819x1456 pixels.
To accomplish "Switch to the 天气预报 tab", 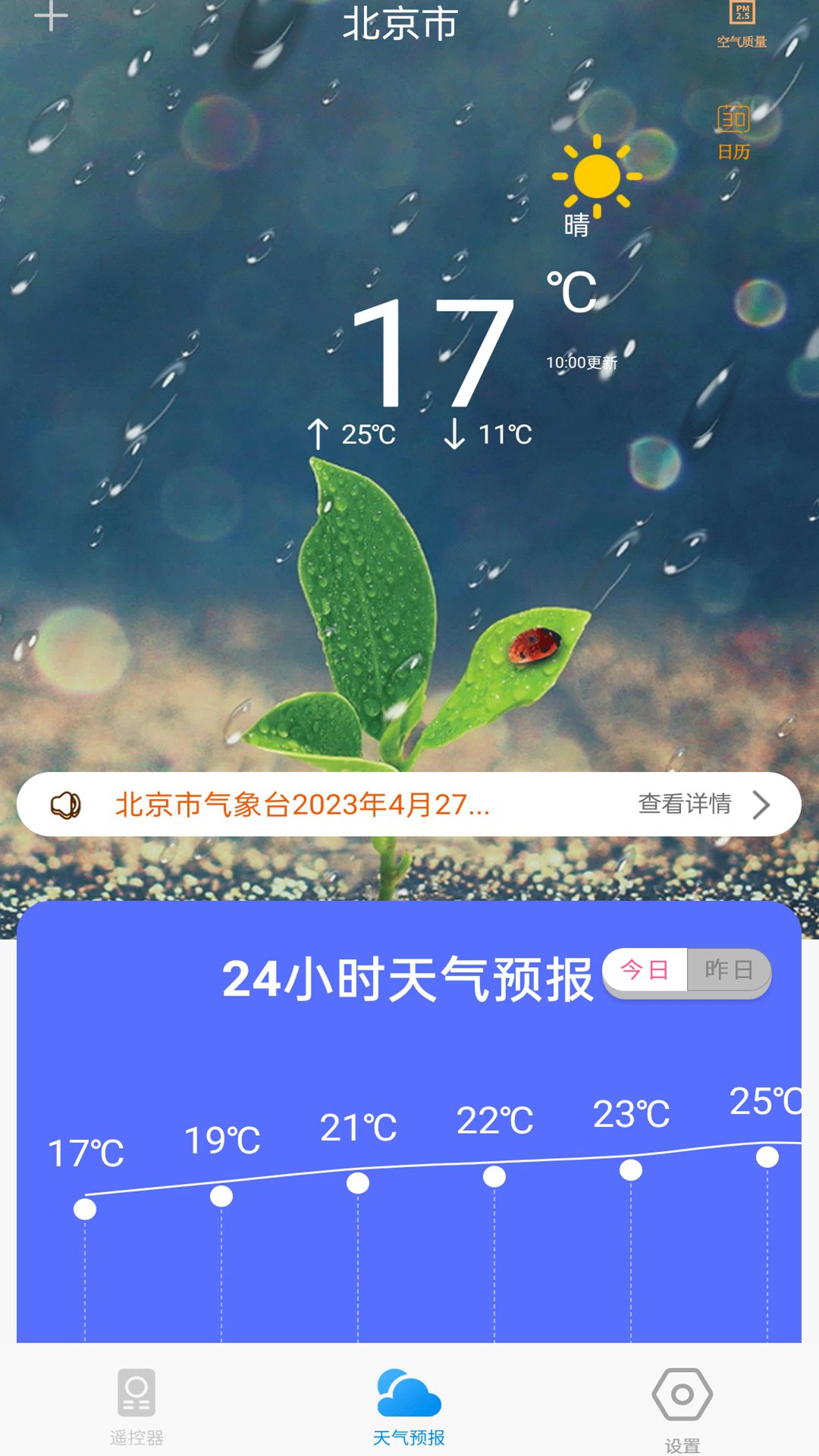I will 409,1407.
